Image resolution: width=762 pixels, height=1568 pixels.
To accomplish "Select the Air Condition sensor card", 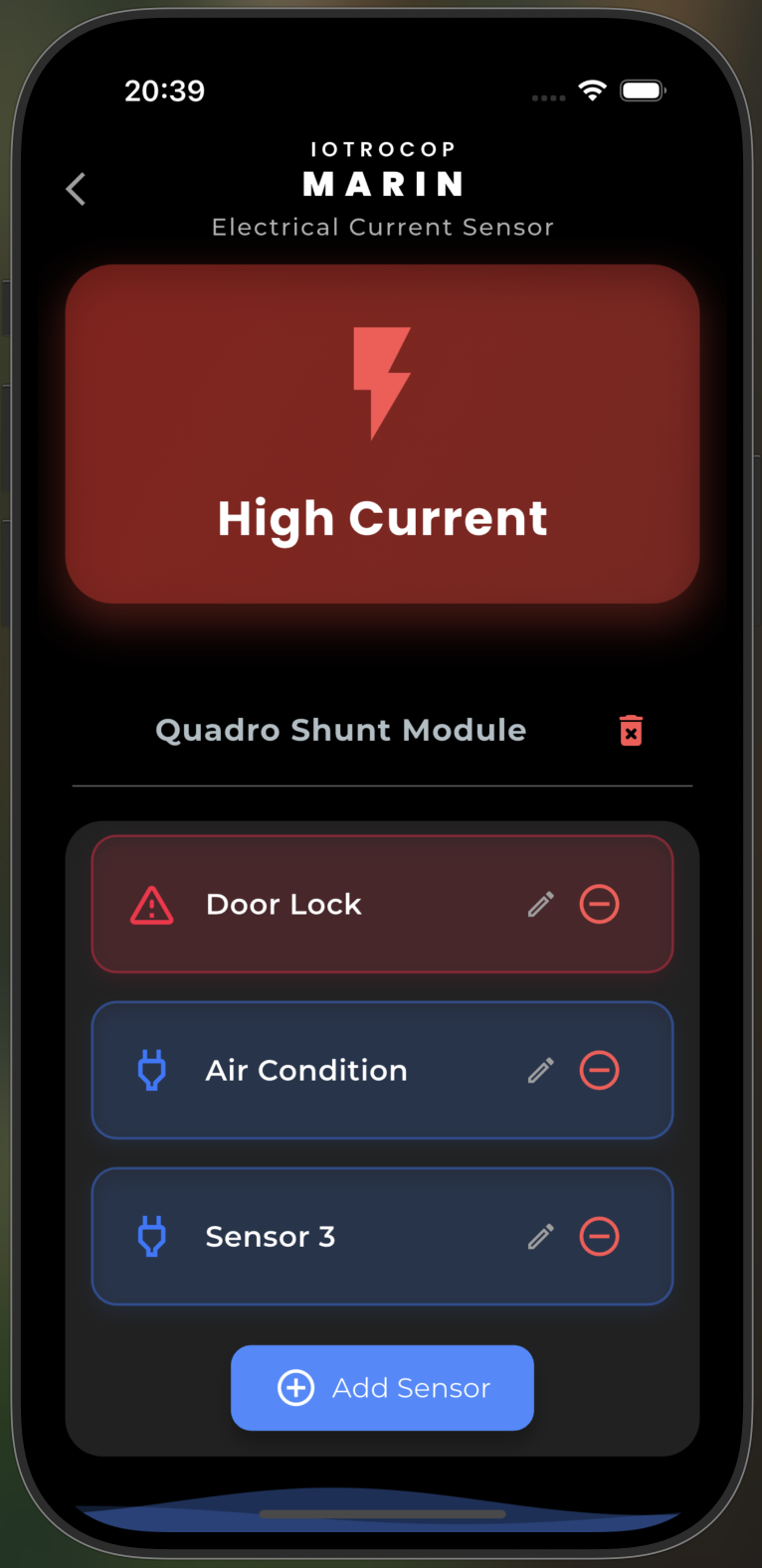I will pyautogui.click(x=328, y=1070).
